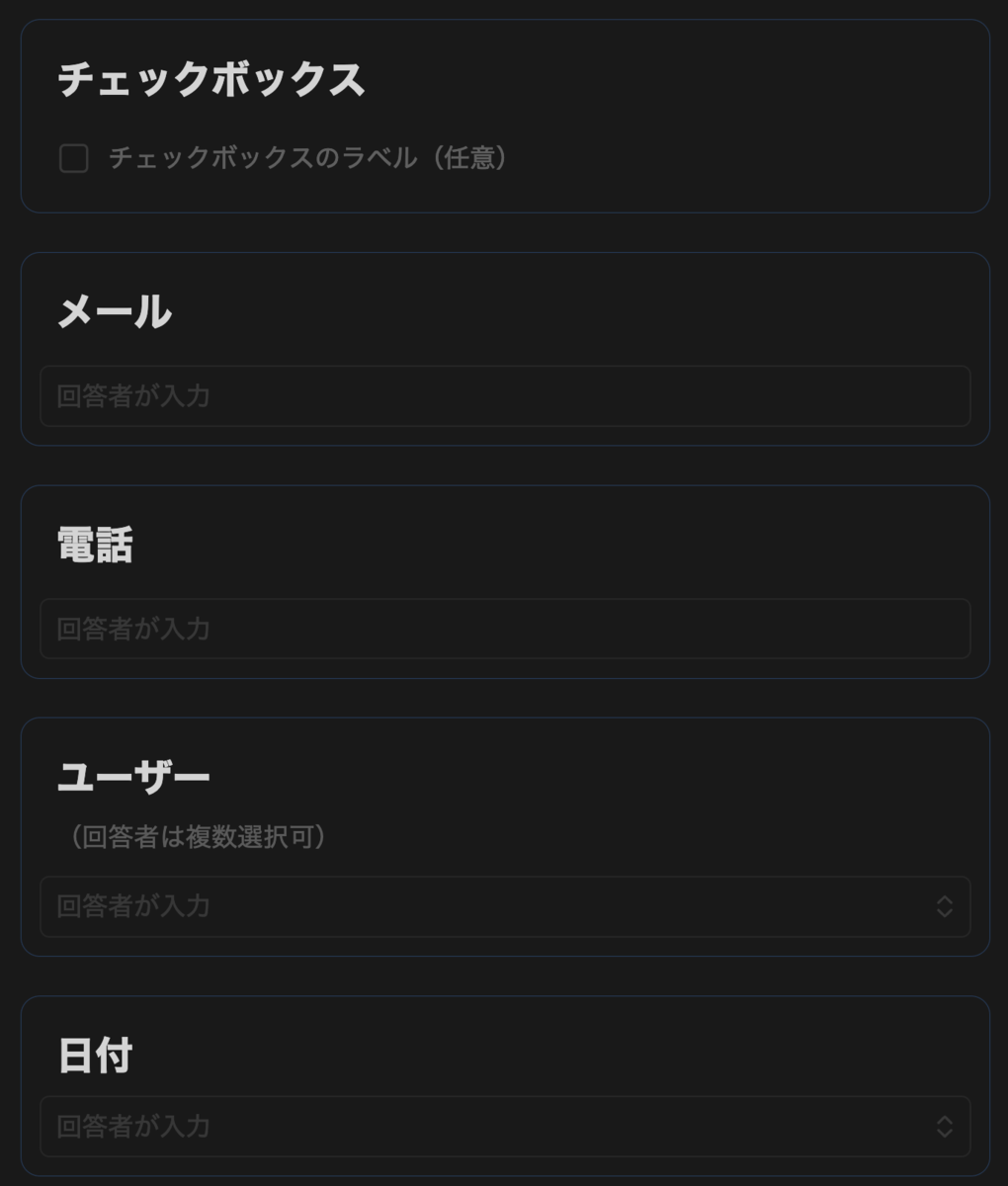
Task: Focus the 電話 input field
Action: (x=504, y=629)
